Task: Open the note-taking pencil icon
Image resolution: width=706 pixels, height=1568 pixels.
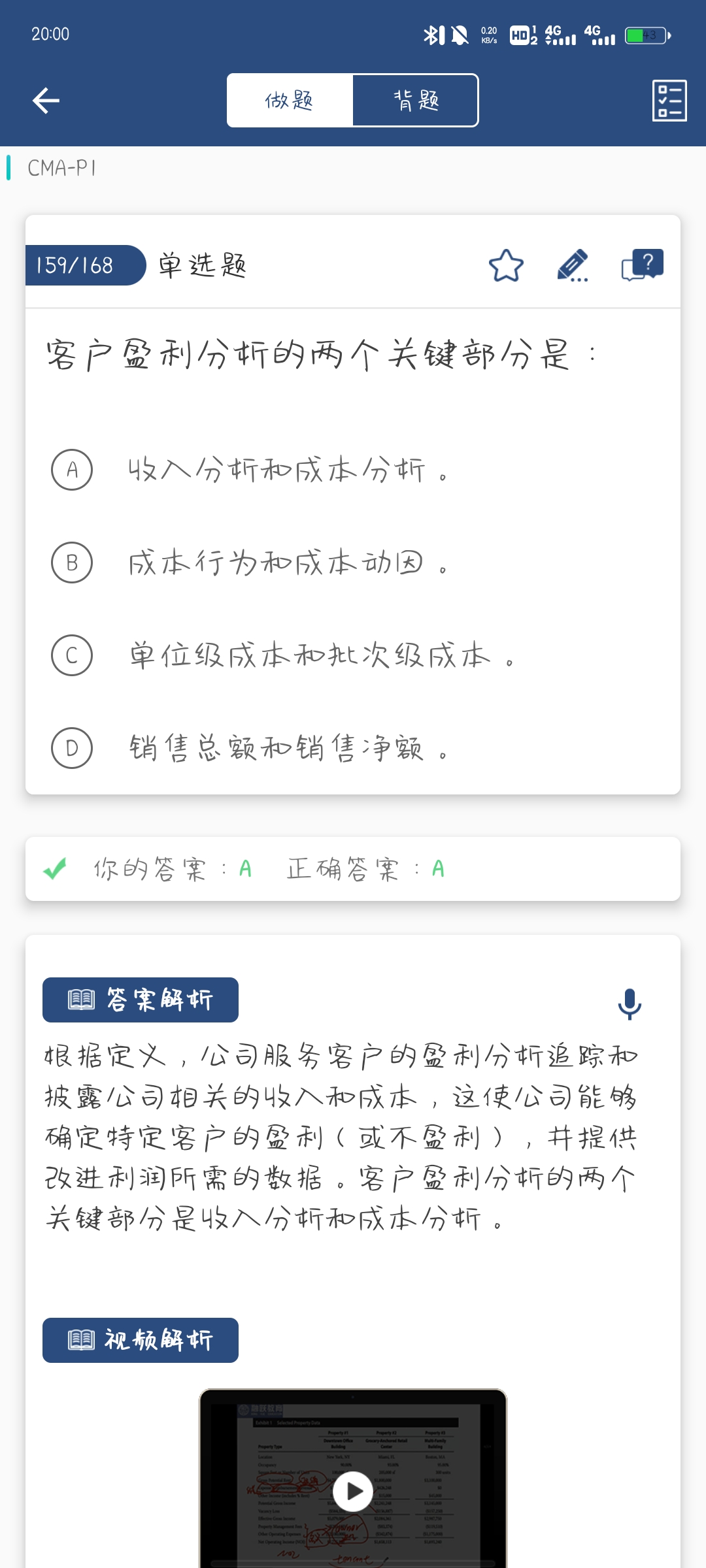Action: coord(573,265)
